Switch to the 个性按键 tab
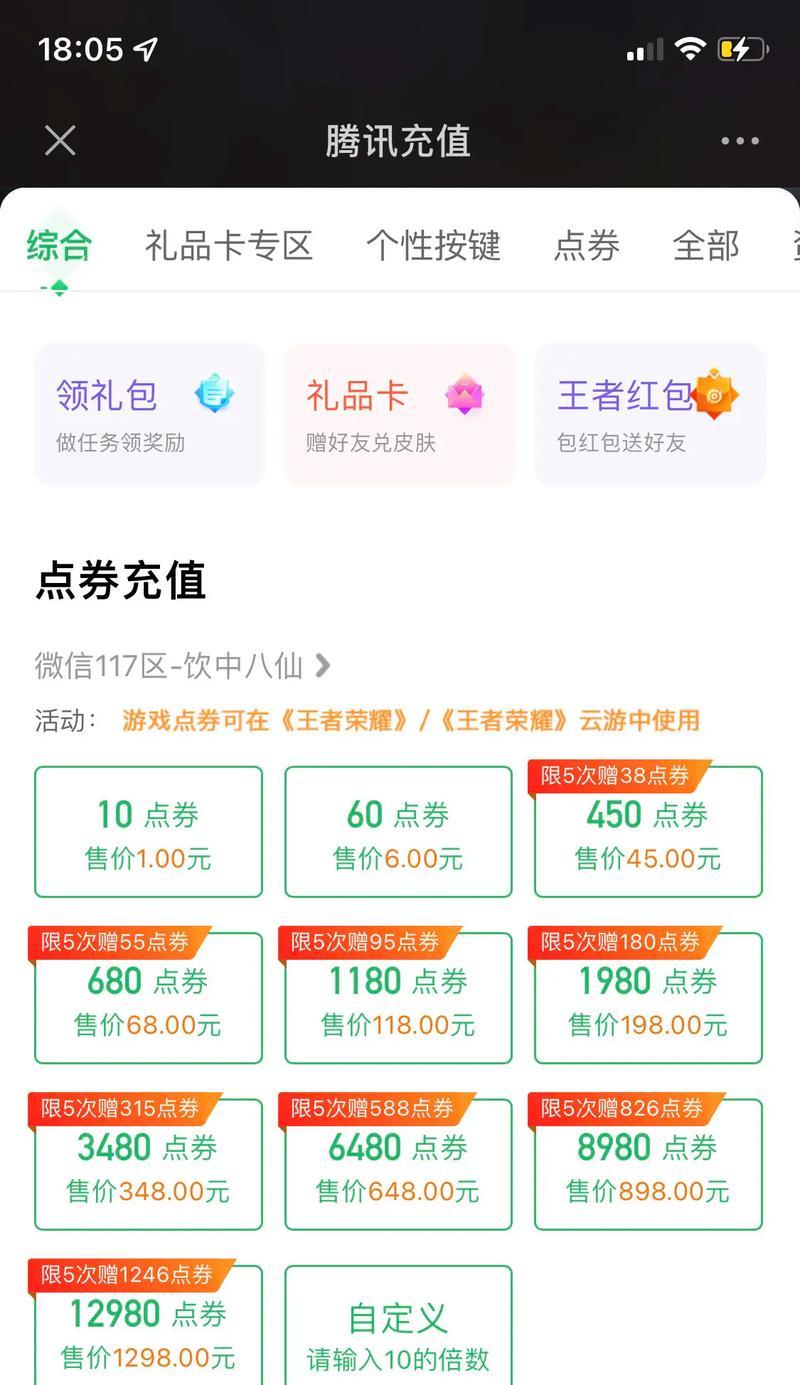Screen dimensions: 800x1385 (x=433, y=246)
